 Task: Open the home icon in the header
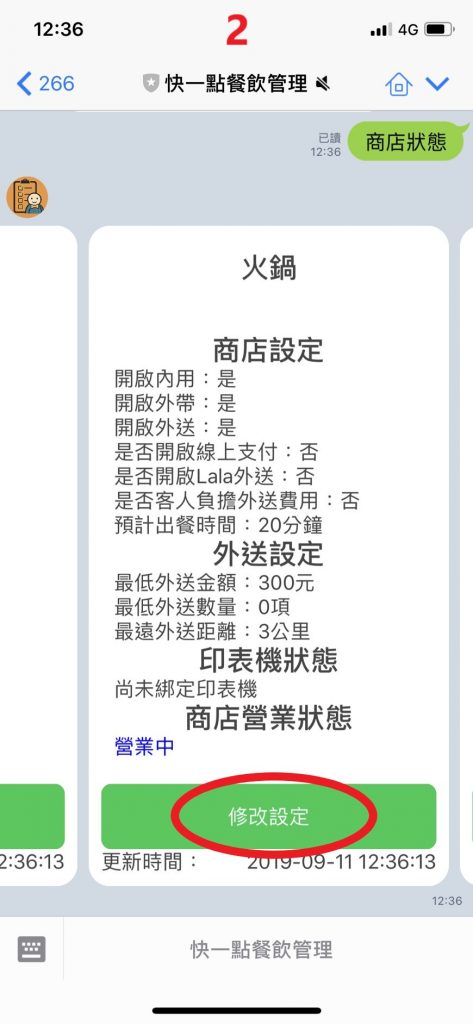399,84
